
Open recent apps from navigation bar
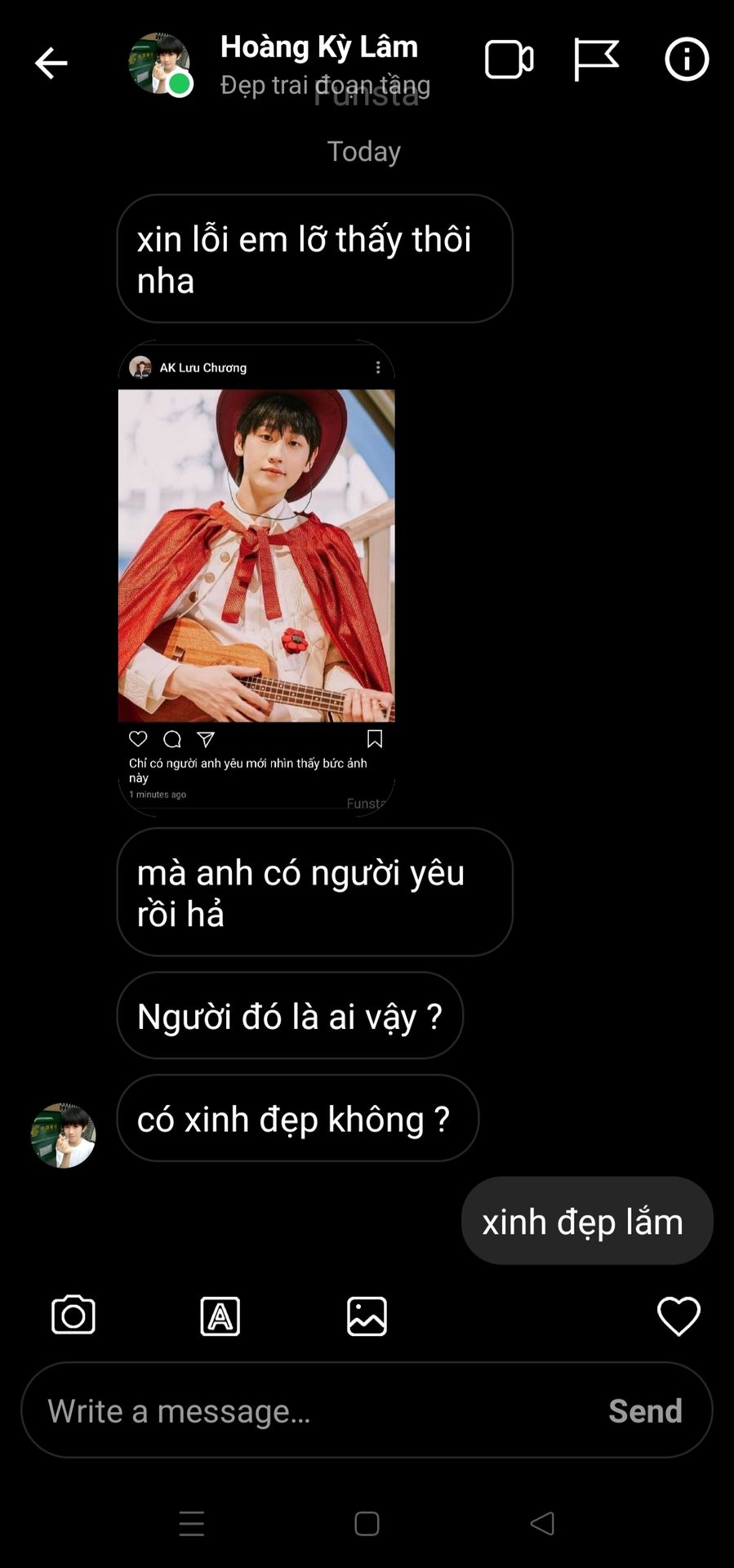(192, 1523)
